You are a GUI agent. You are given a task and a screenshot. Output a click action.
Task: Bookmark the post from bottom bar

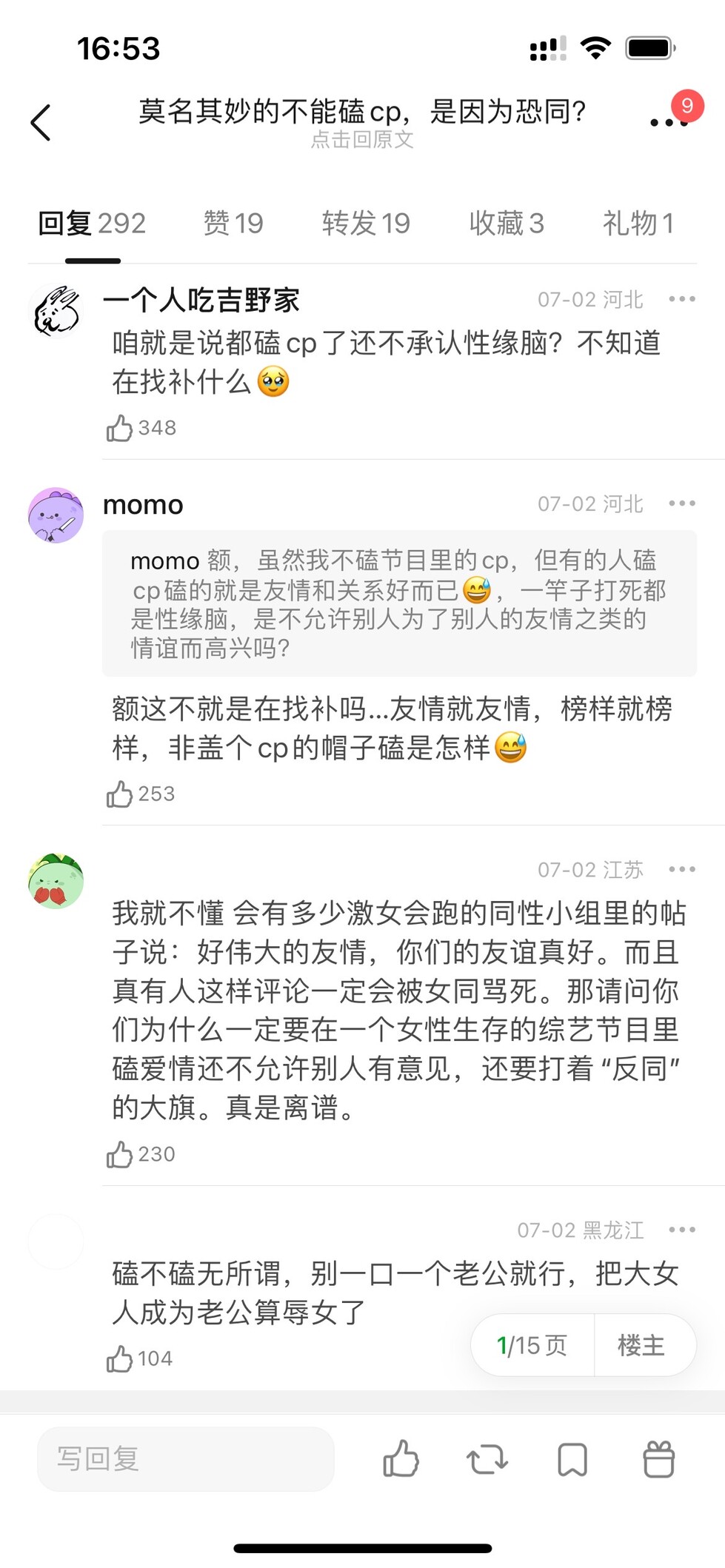click(x=572, y=1459)
